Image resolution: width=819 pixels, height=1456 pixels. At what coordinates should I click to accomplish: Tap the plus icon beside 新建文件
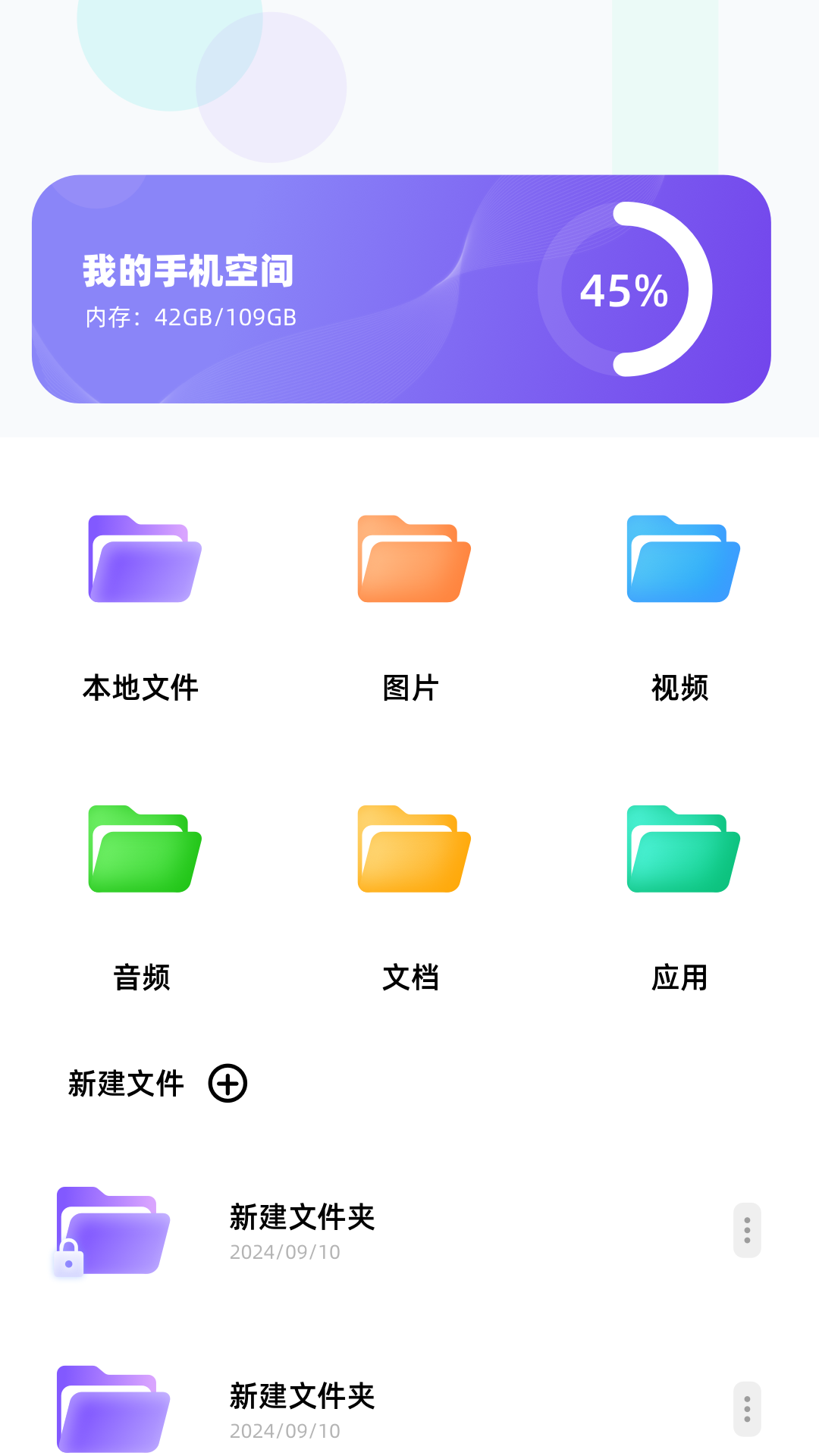point(227,1083)
